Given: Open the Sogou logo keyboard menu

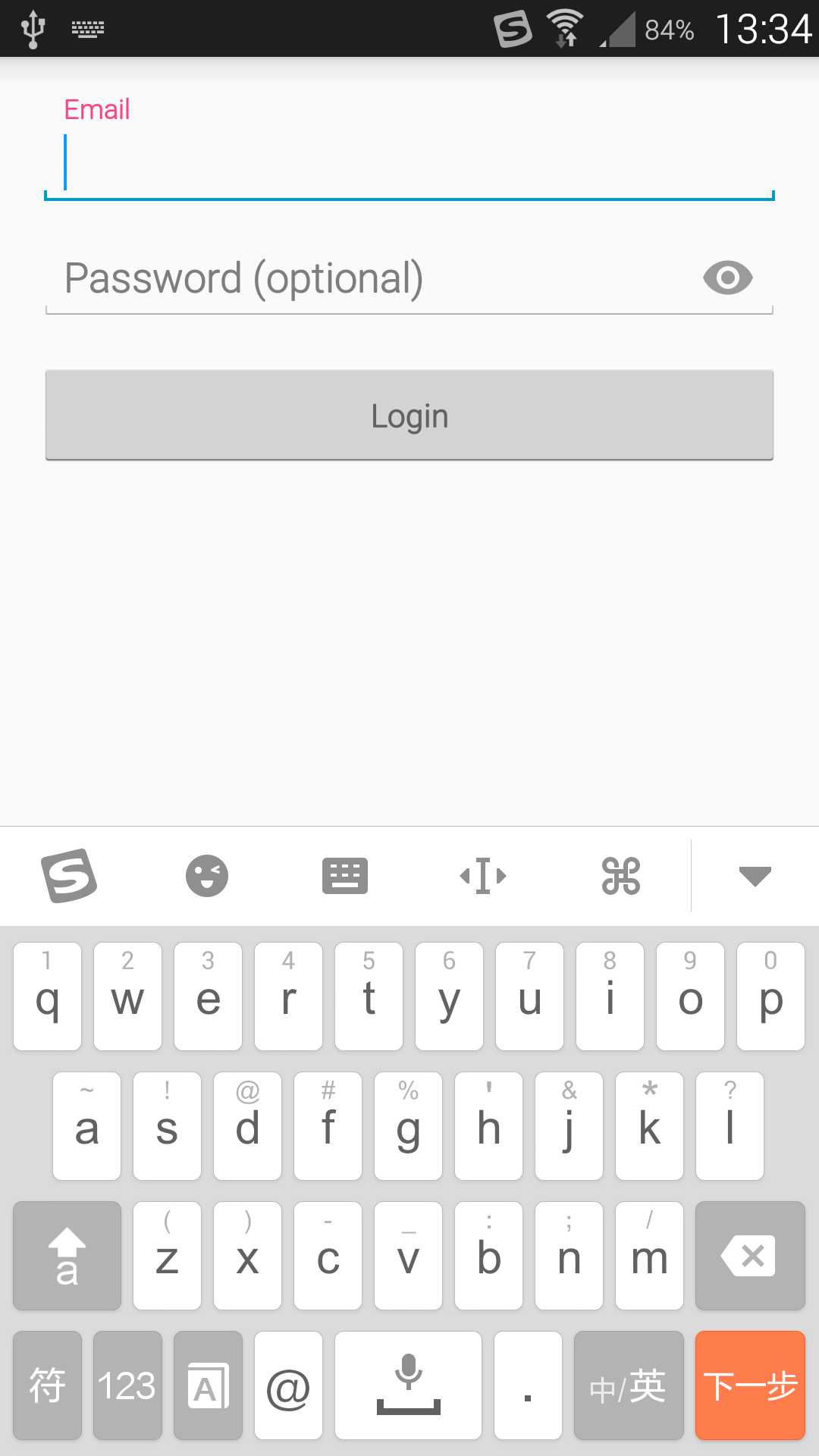Looking at the screenshot, I should coord(69,876).
